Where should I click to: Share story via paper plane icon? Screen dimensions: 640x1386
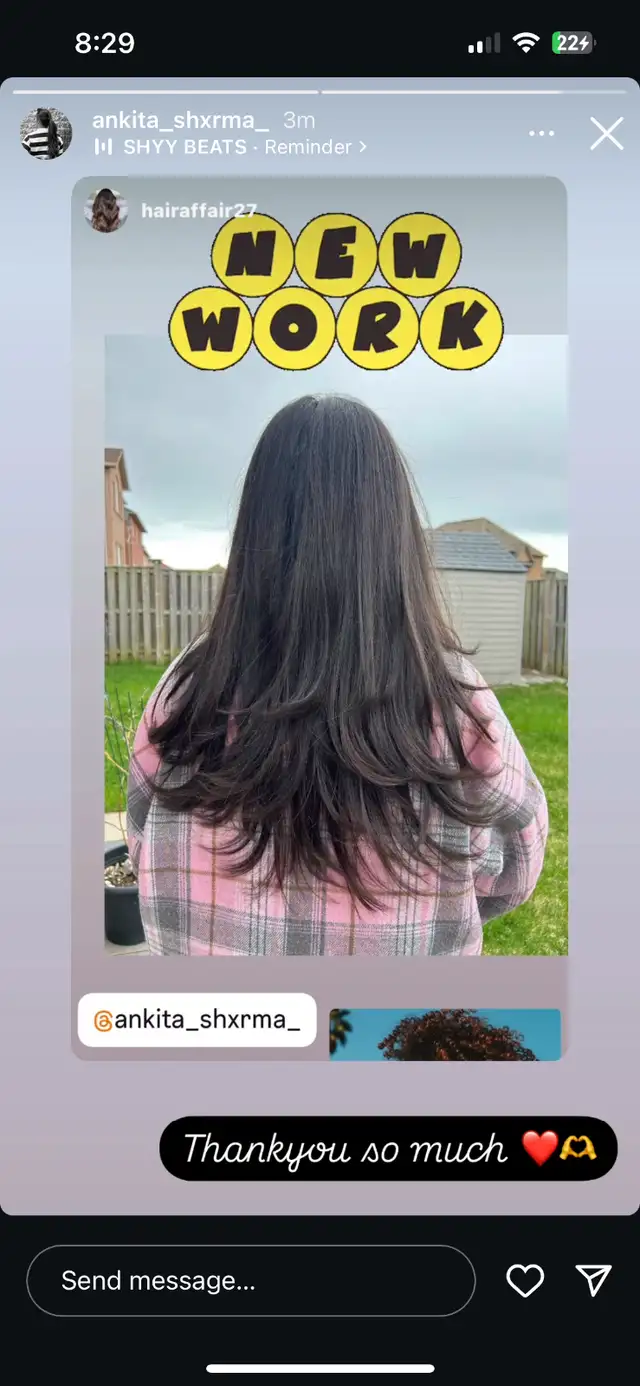[594, 1280]
